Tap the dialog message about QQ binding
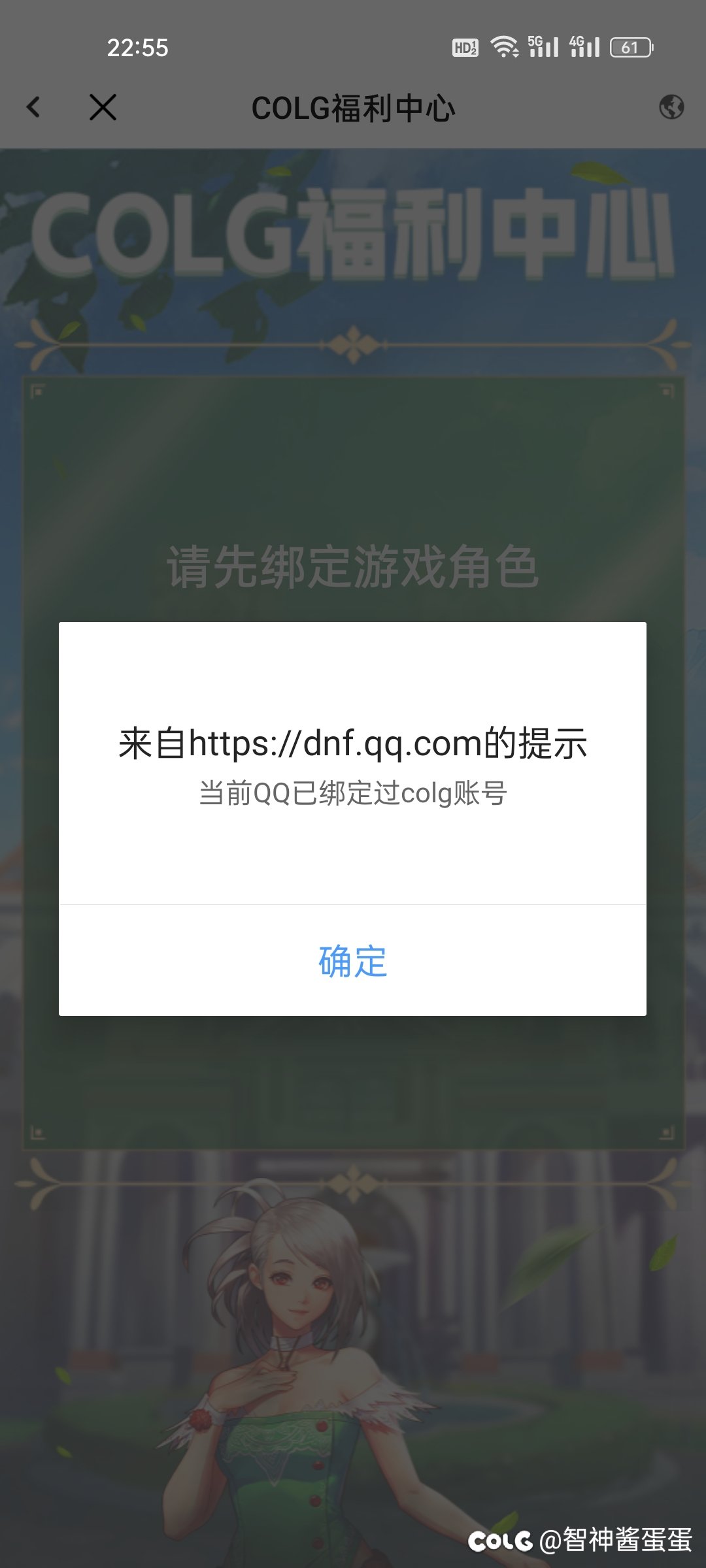 click(353, 793)
